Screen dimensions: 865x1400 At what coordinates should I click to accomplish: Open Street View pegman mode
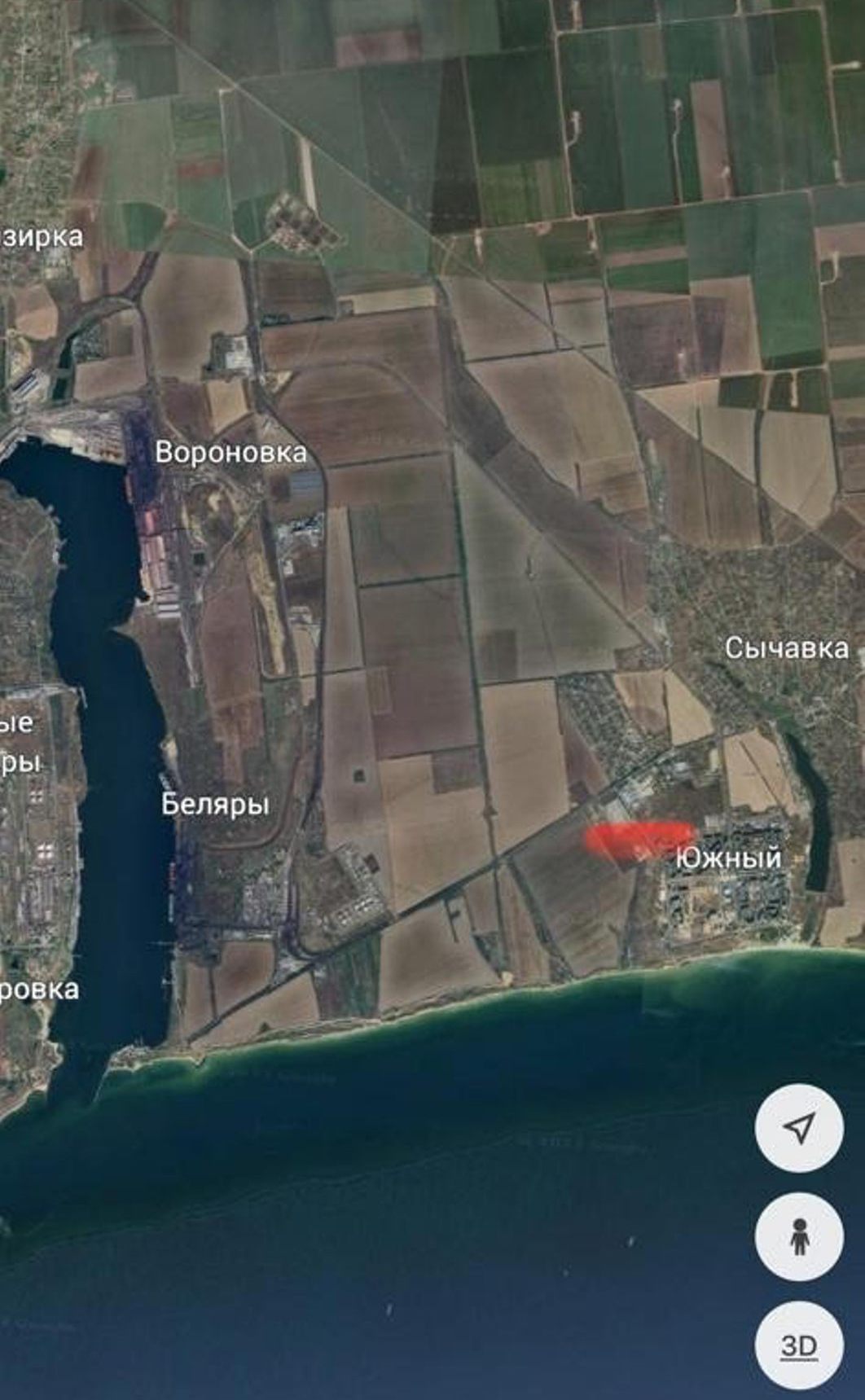798,1236
